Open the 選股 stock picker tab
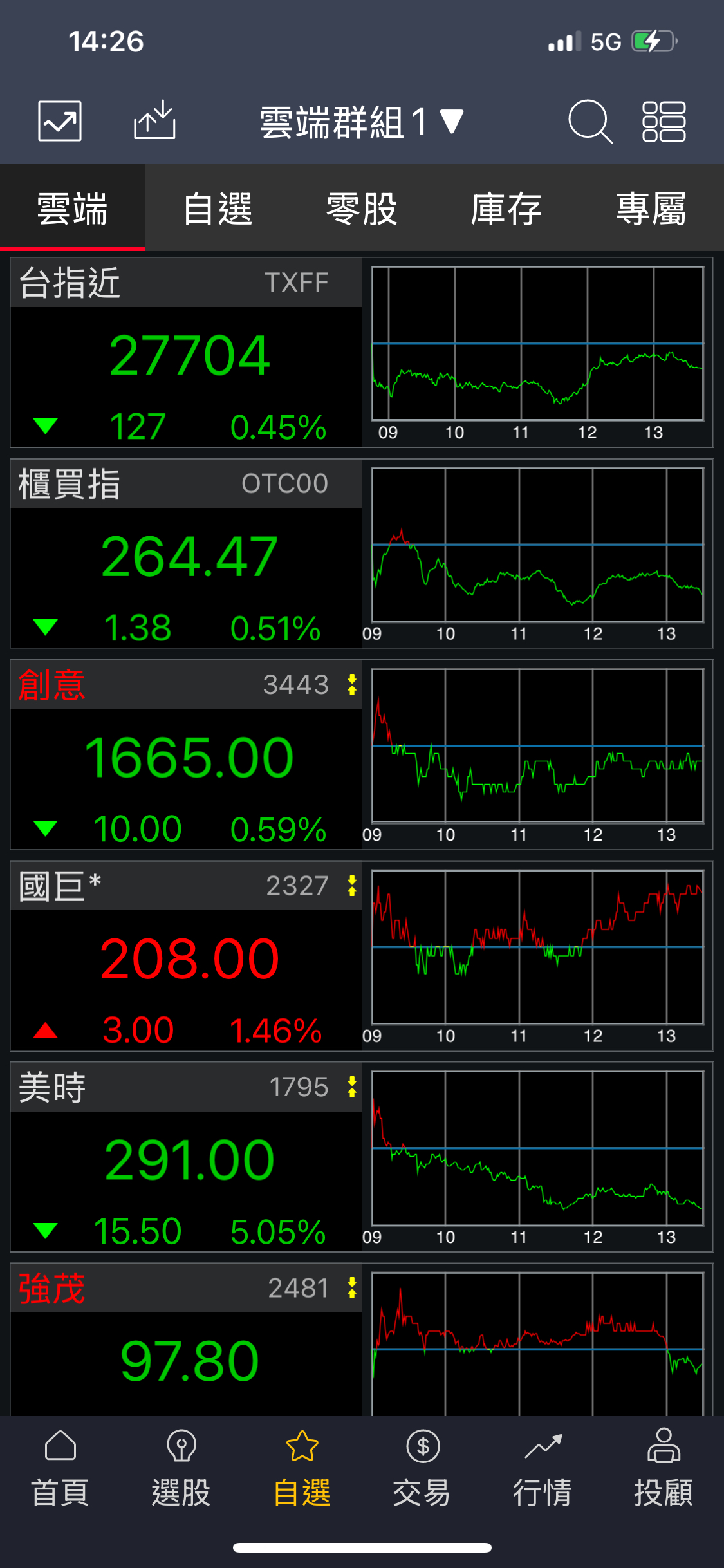 click(x=181, y=1469)
